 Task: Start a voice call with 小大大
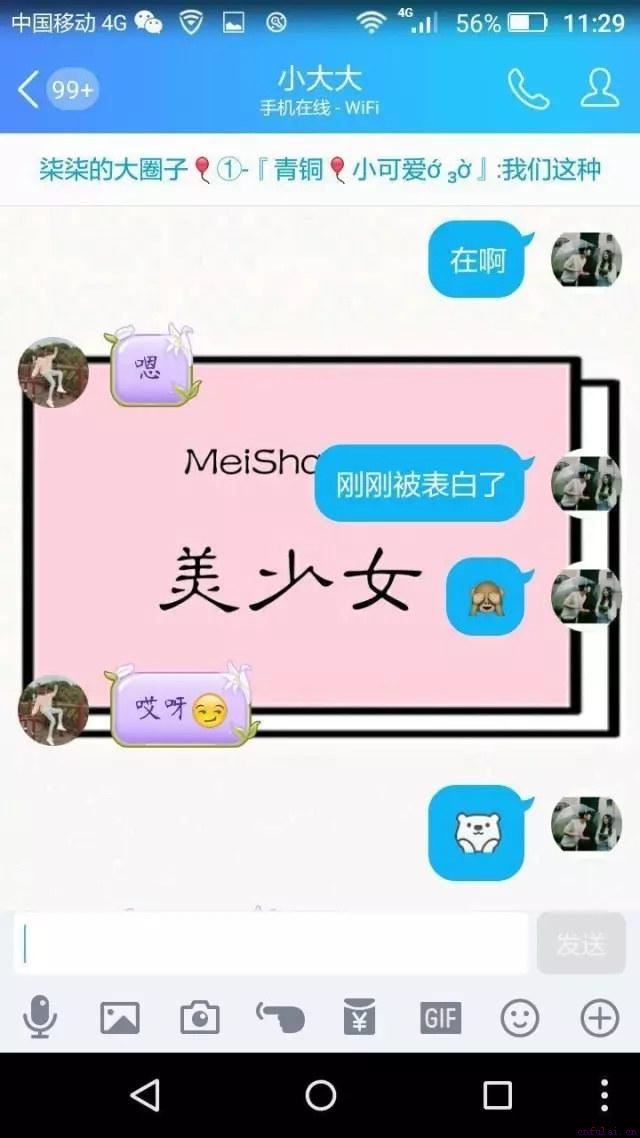click(528, 90)
